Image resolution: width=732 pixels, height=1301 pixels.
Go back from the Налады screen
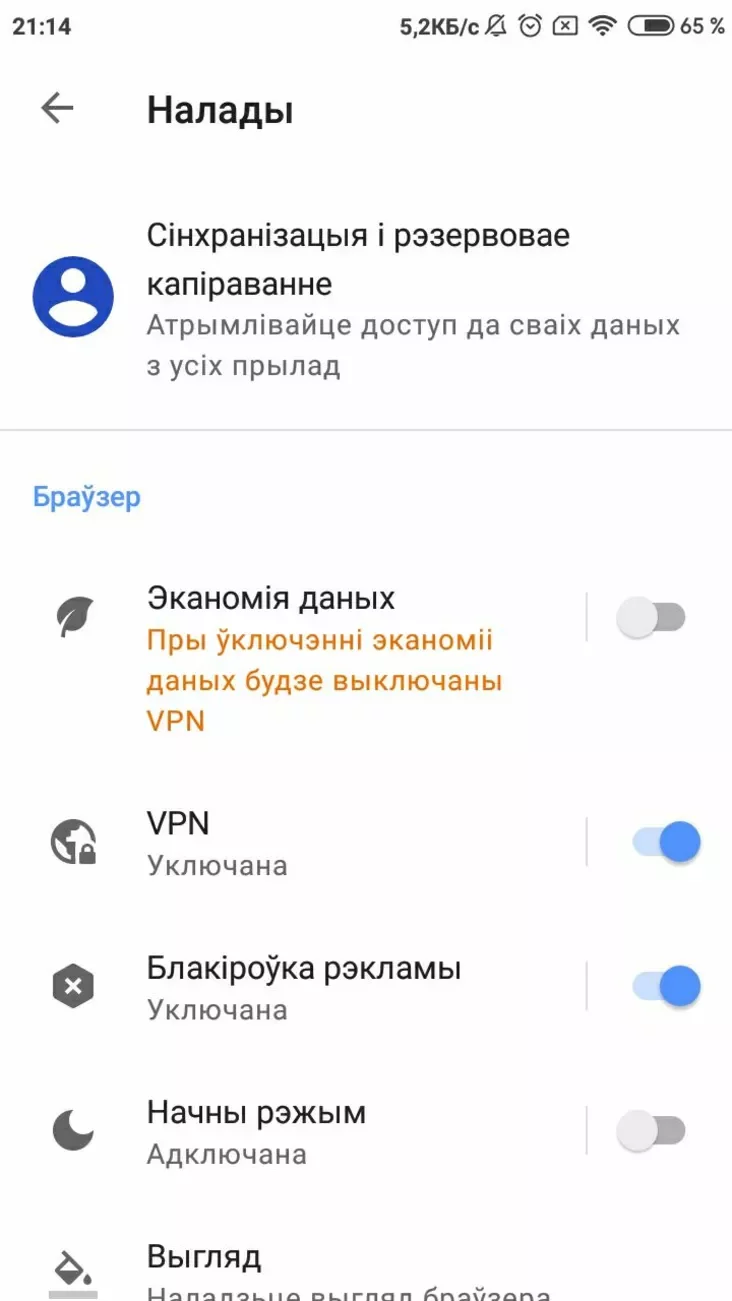[x=57, y=109]
